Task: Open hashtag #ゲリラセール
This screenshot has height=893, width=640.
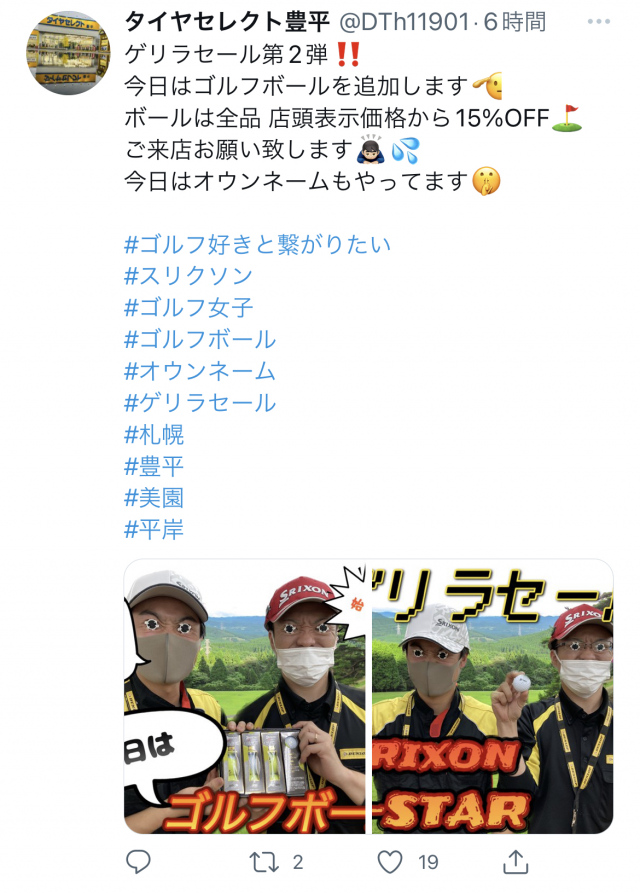Action: pos(199,403)
